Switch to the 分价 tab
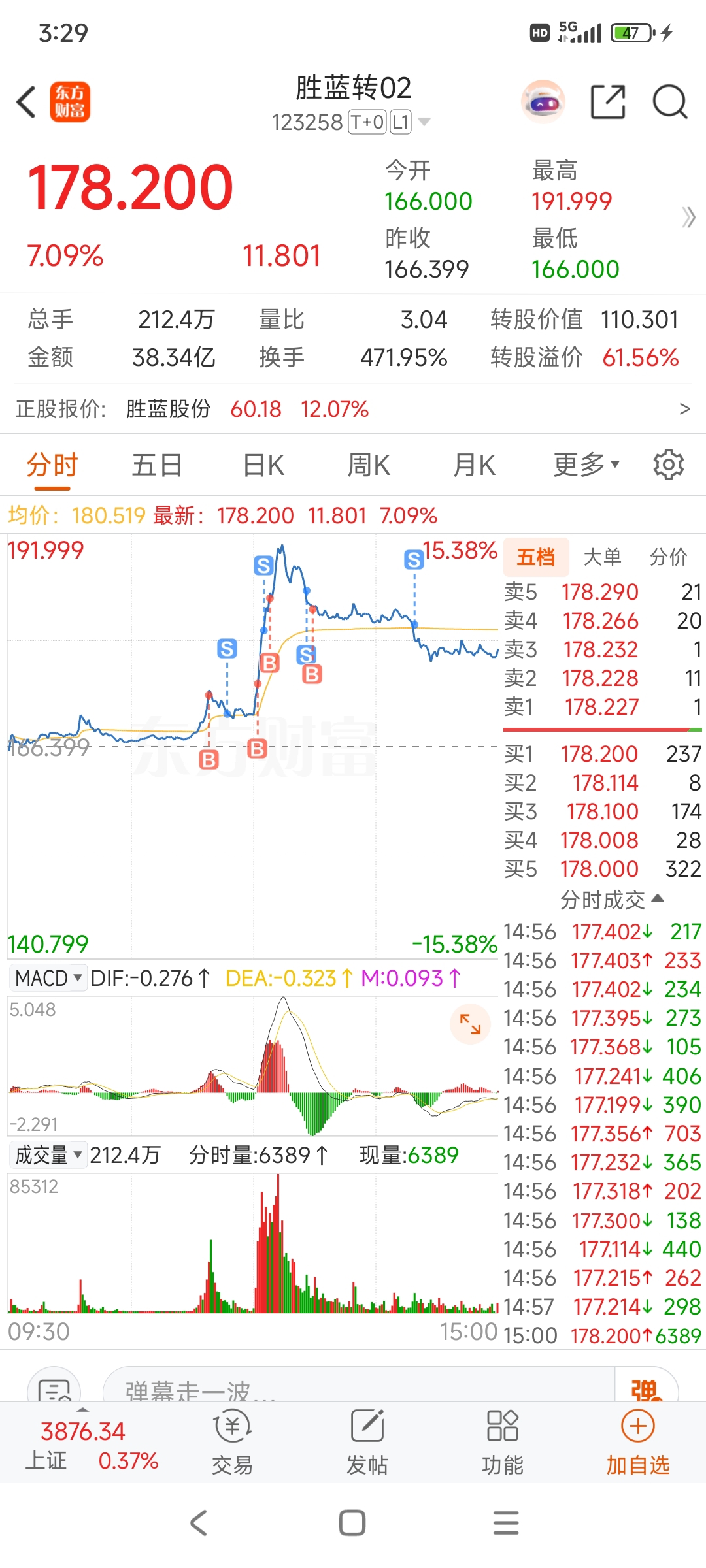The height and width of the screenshot is (1568, 706). (668, 557)
